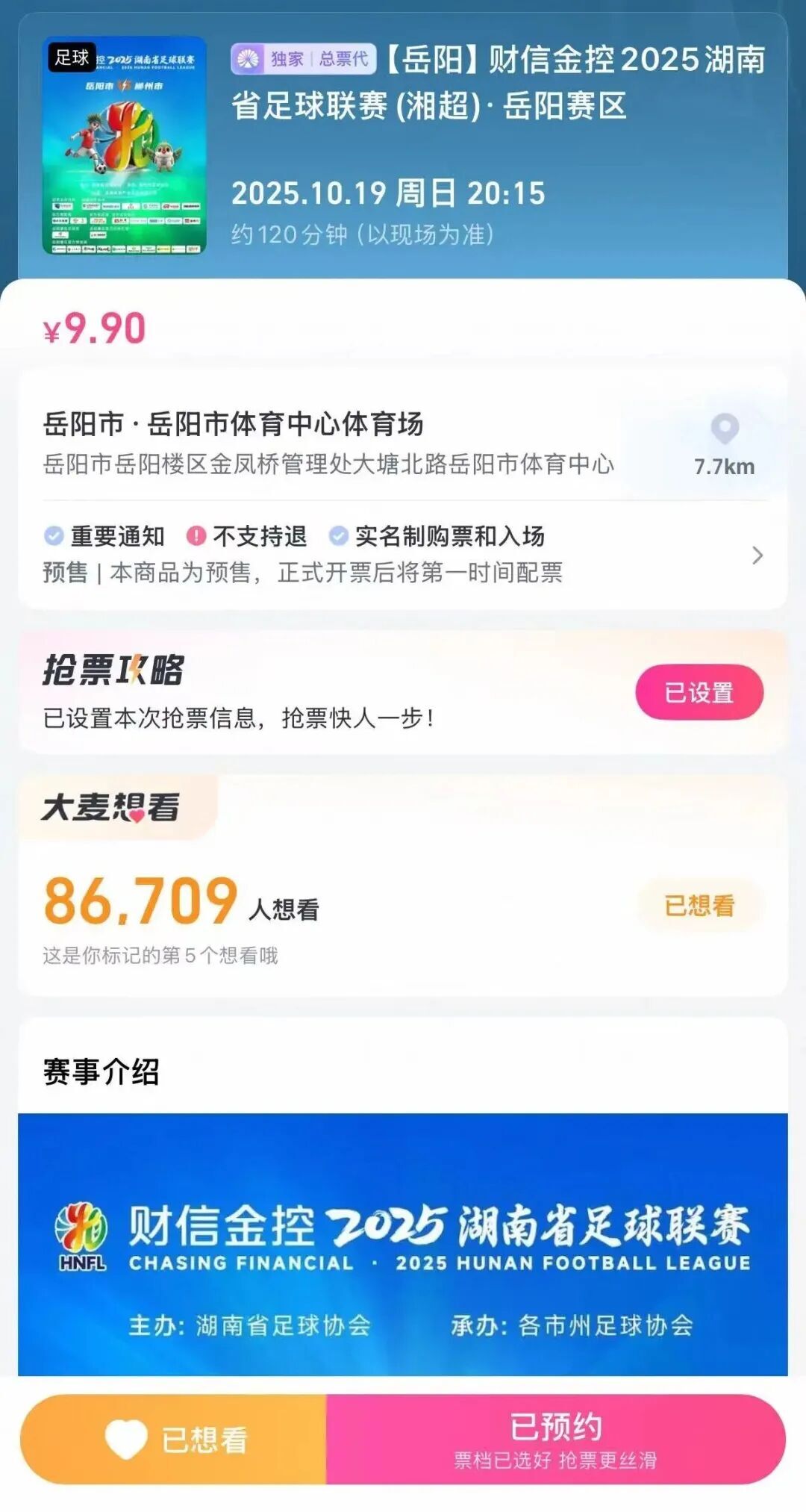Tap the orange 已想看 heart button
The image size is (806, 1512).
175,1439
